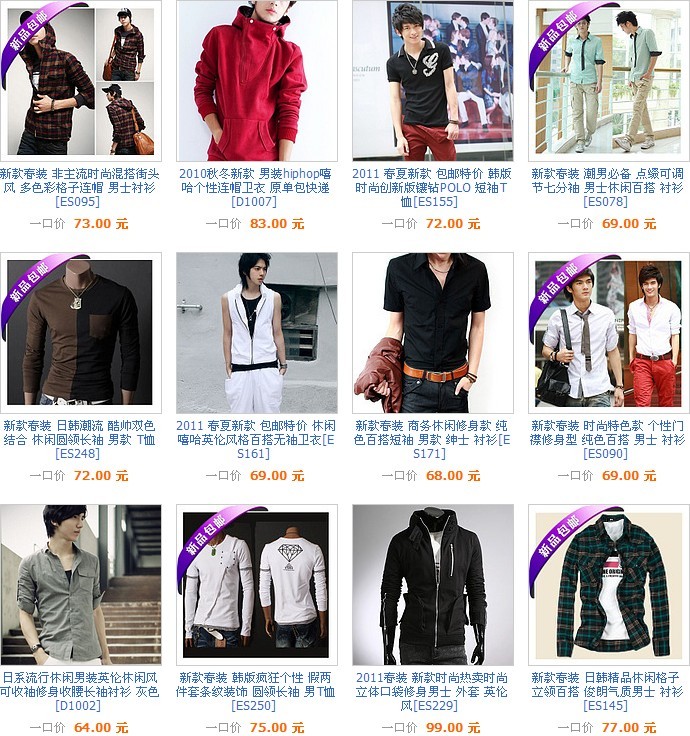Open the white sleeveless hoodie item ES161
The image size is (690, 736).
(x=257, y=334)
